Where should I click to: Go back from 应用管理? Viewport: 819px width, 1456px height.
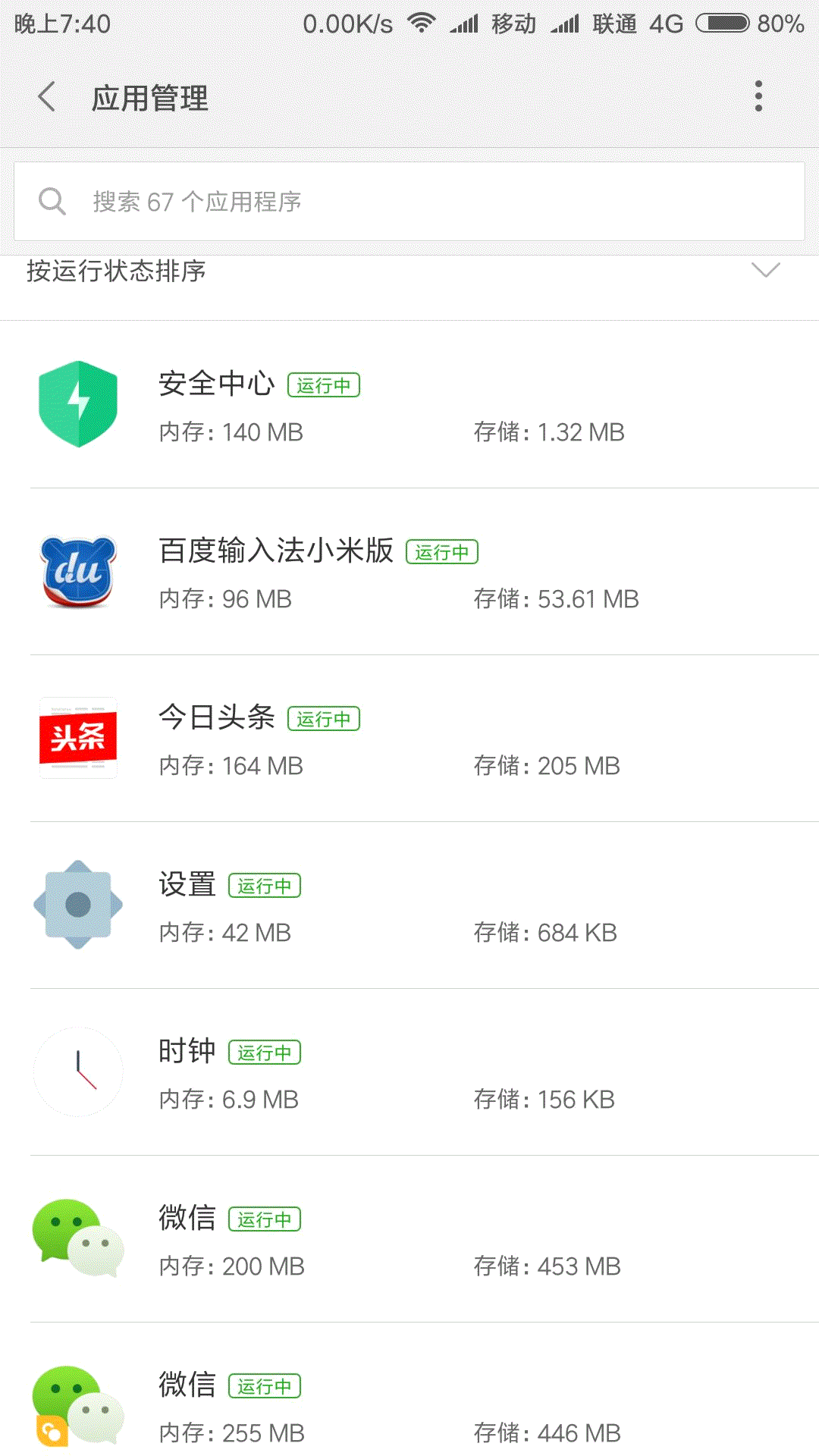[47, 97]
